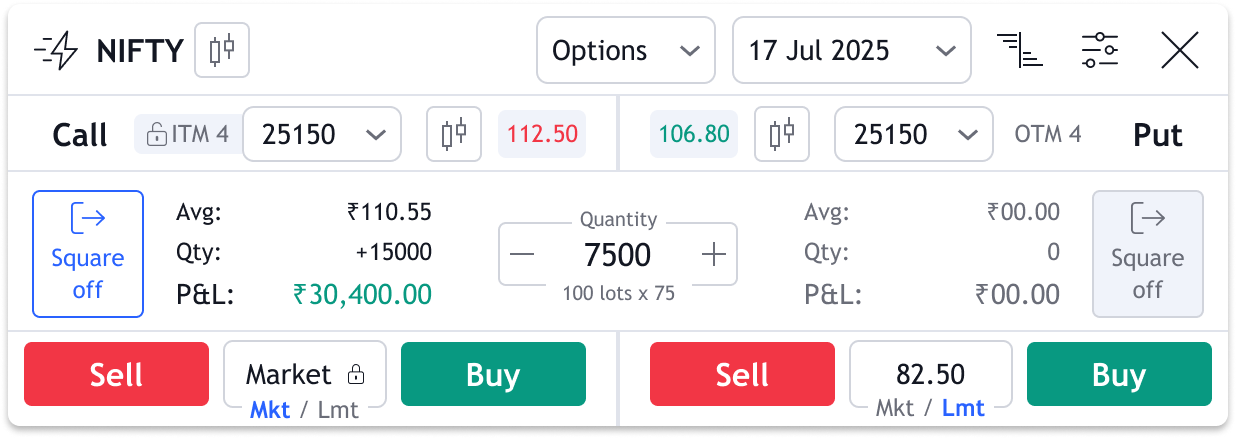
Task: Edit the Put limit price 82.50
Action: click(930, 374)
